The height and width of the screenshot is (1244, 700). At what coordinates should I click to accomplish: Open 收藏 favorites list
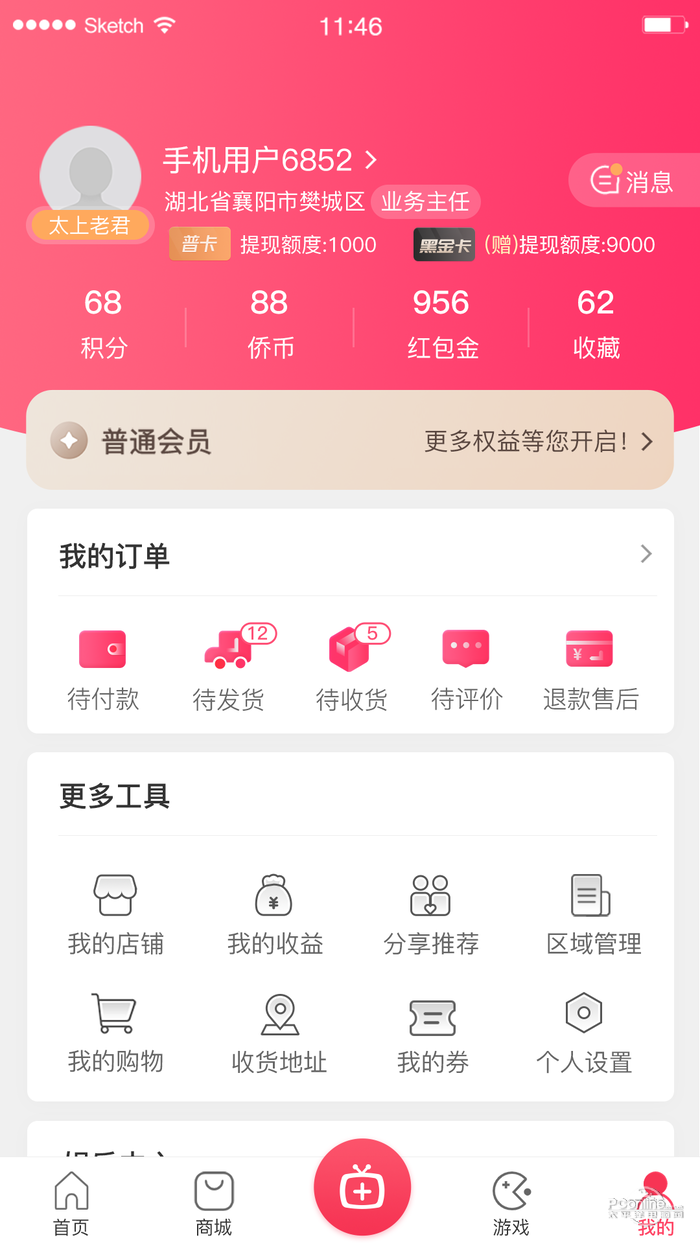[596, 323]
